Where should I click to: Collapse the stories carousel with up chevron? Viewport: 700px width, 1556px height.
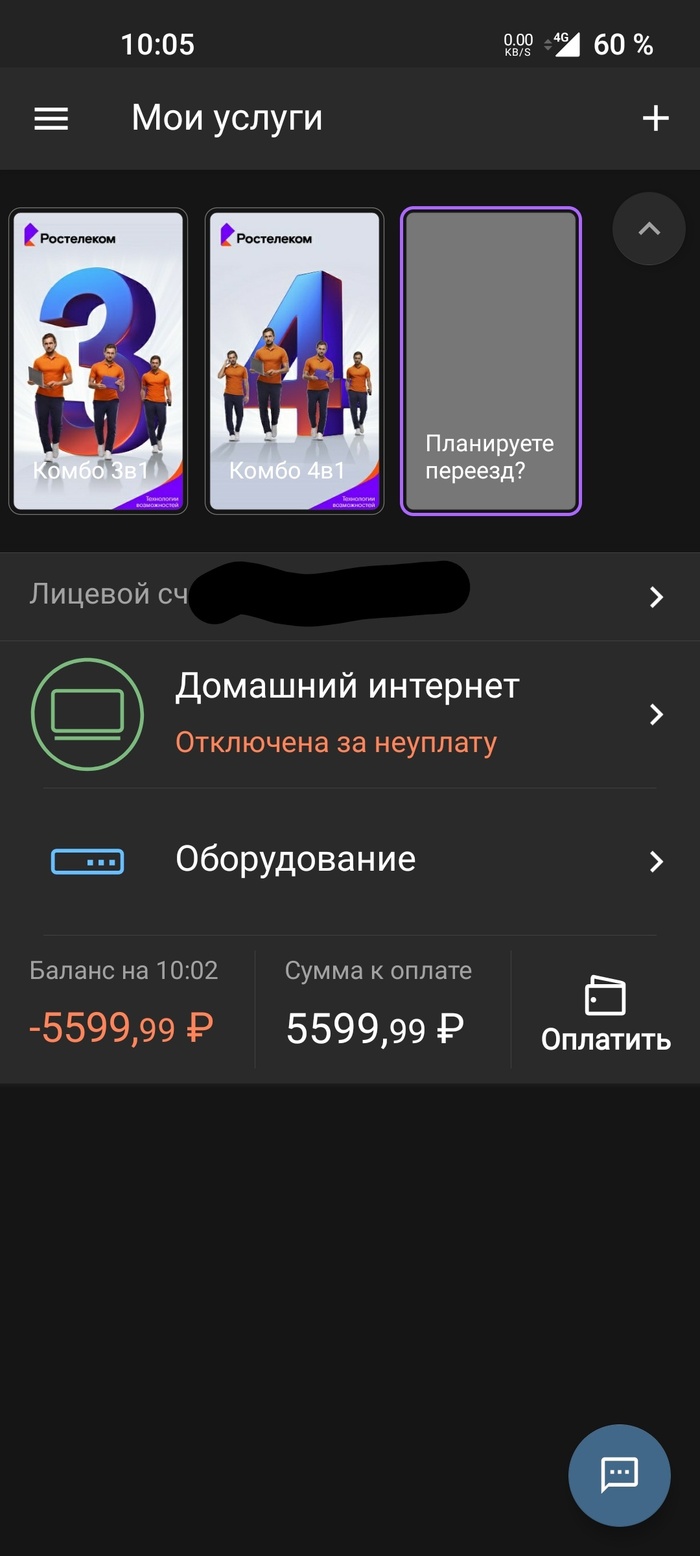649,229
